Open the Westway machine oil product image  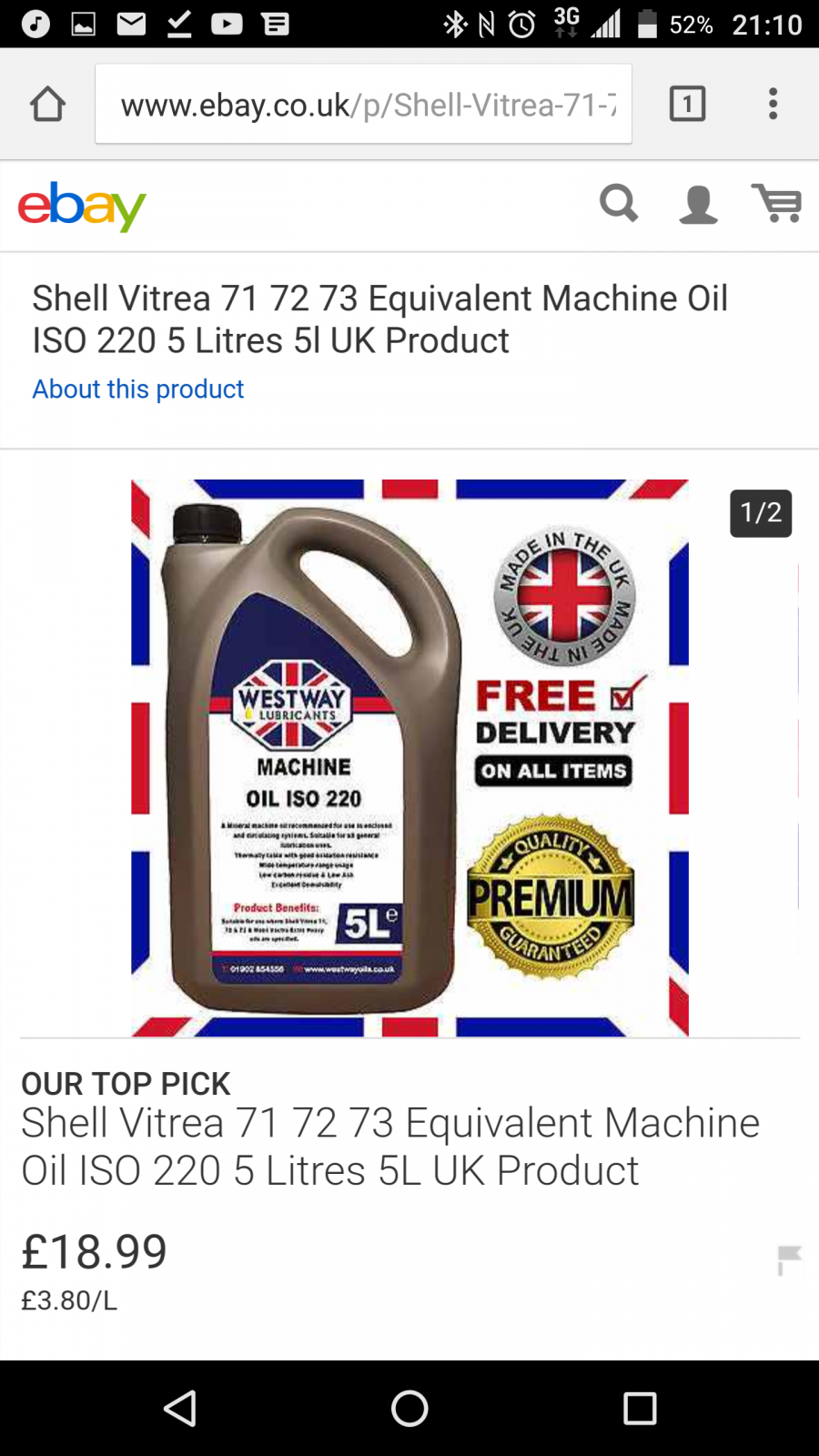409,758
